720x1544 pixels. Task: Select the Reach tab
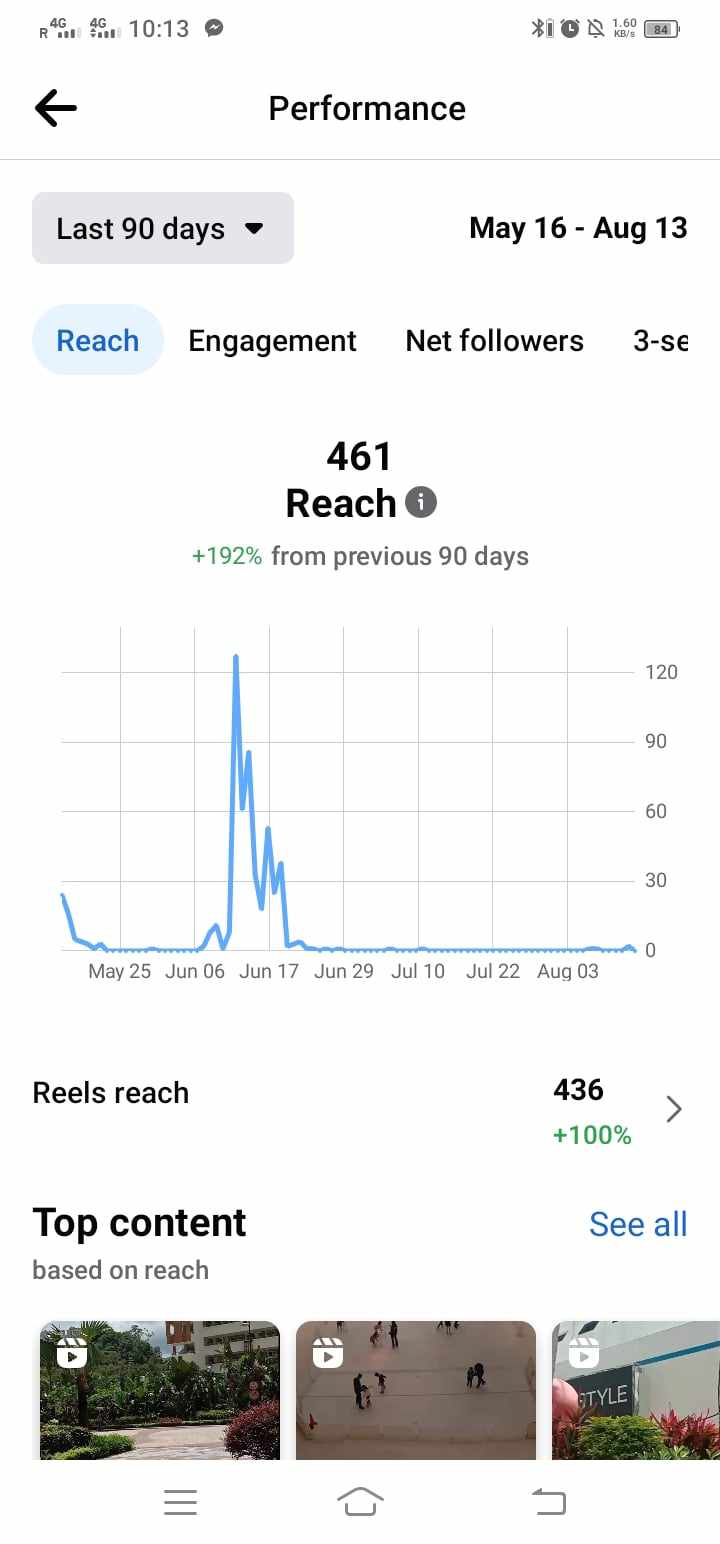[x=98, y=340]
